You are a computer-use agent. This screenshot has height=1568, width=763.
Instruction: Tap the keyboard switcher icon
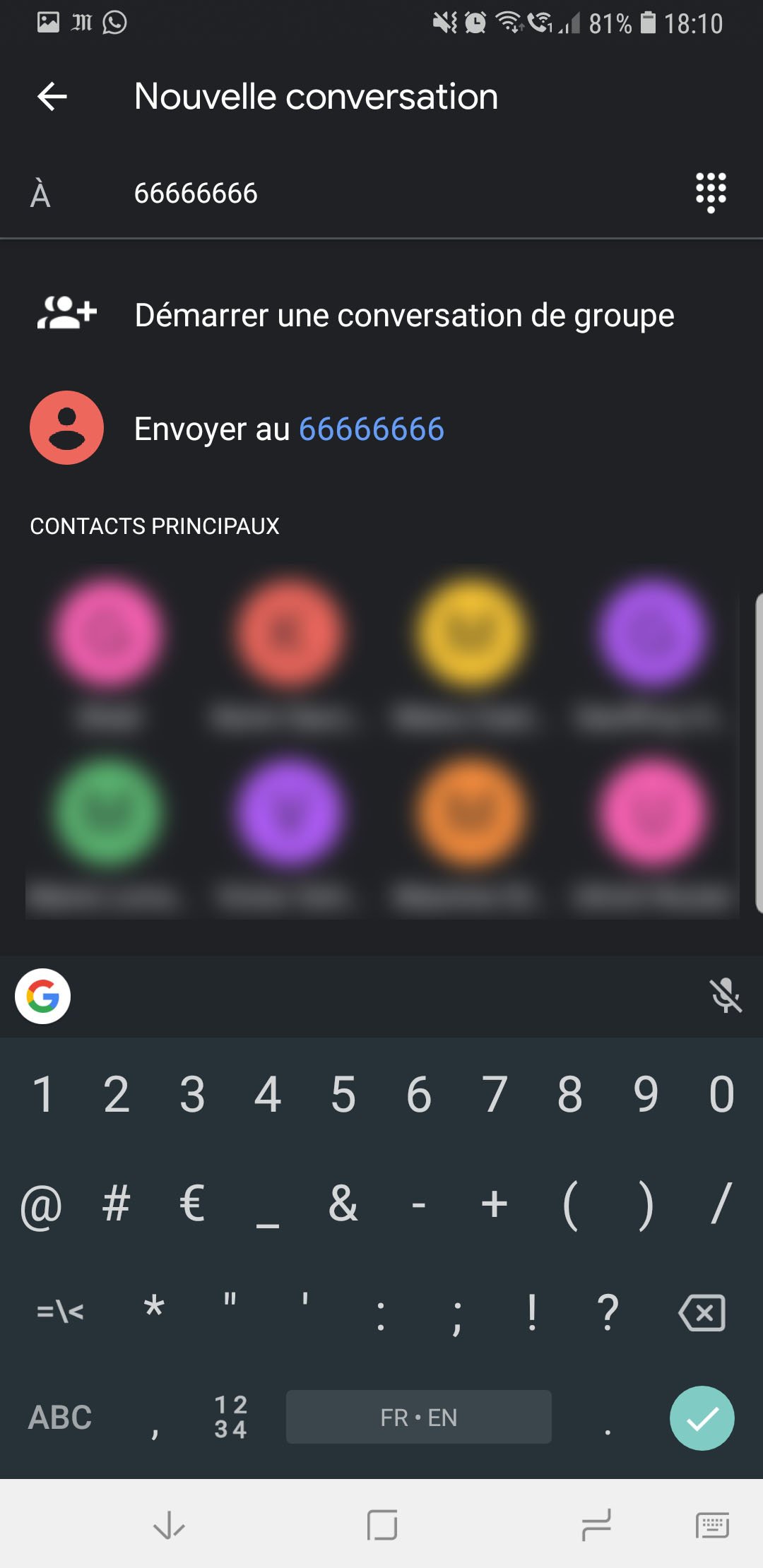click(712, 1526)
